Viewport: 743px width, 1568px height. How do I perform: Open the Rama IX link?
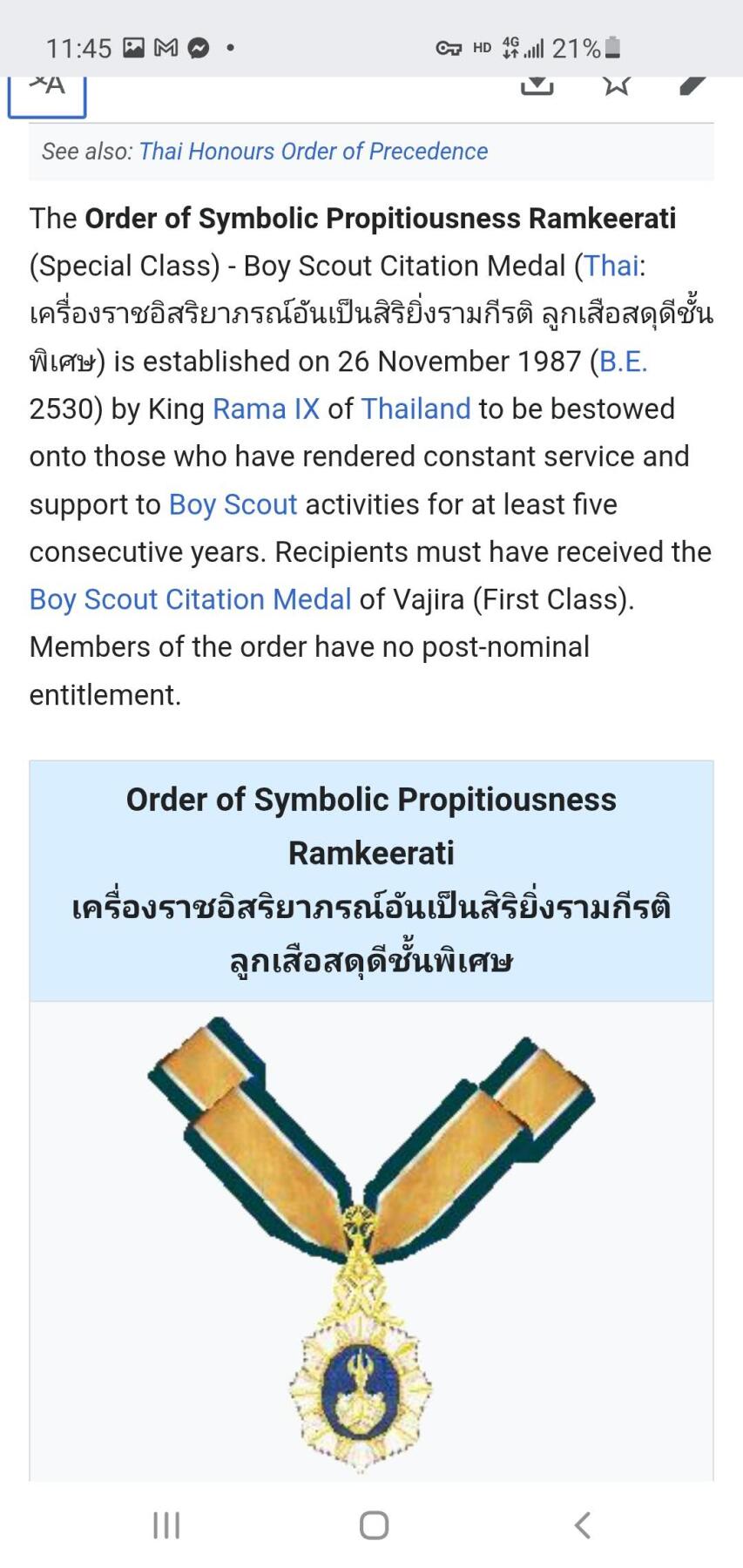[267, 409]
